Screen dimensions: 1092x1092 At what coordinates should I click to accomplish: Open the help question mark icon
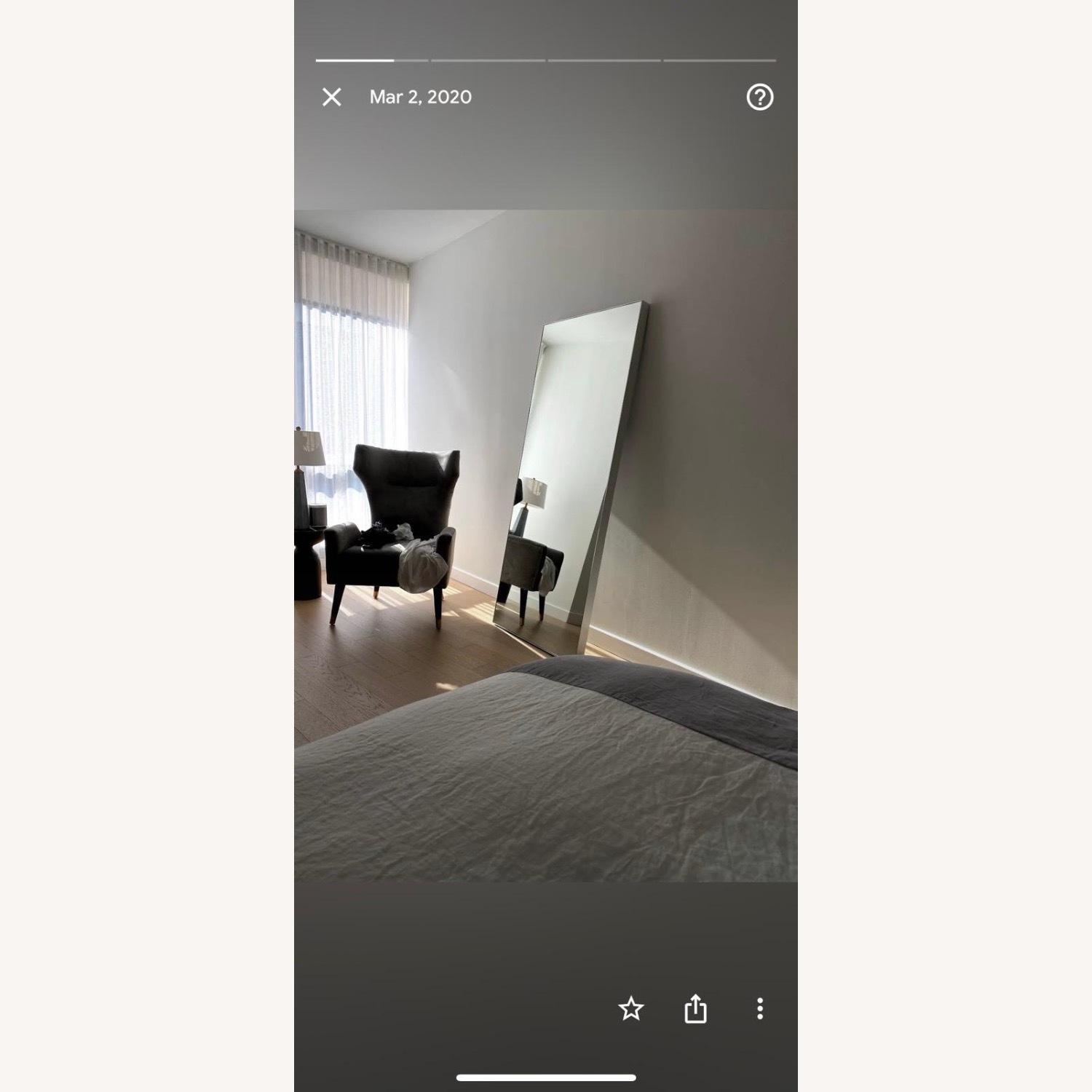click(760, 97)
